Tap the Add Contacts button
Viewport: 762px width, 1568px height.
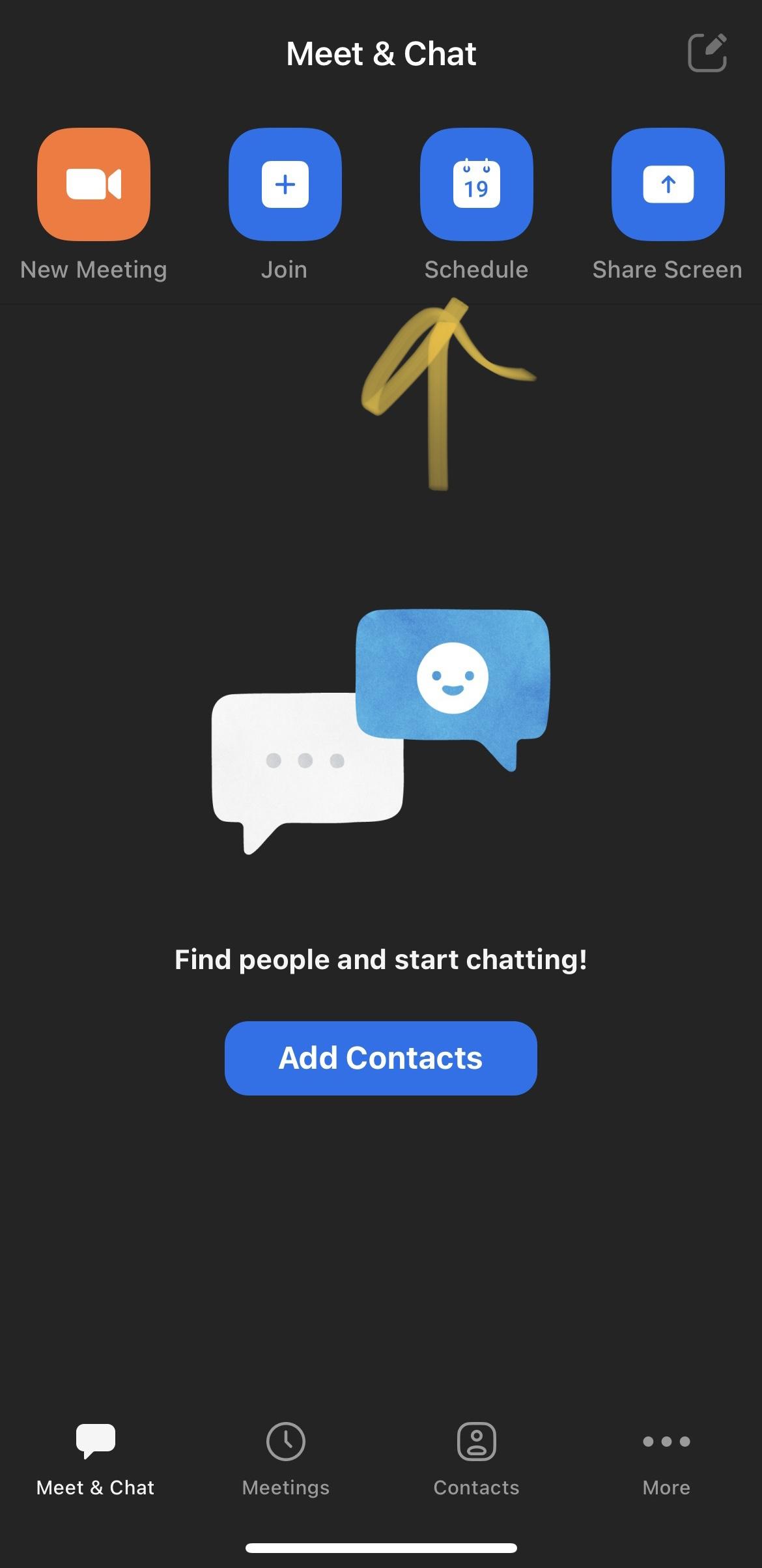point(380,1058)
